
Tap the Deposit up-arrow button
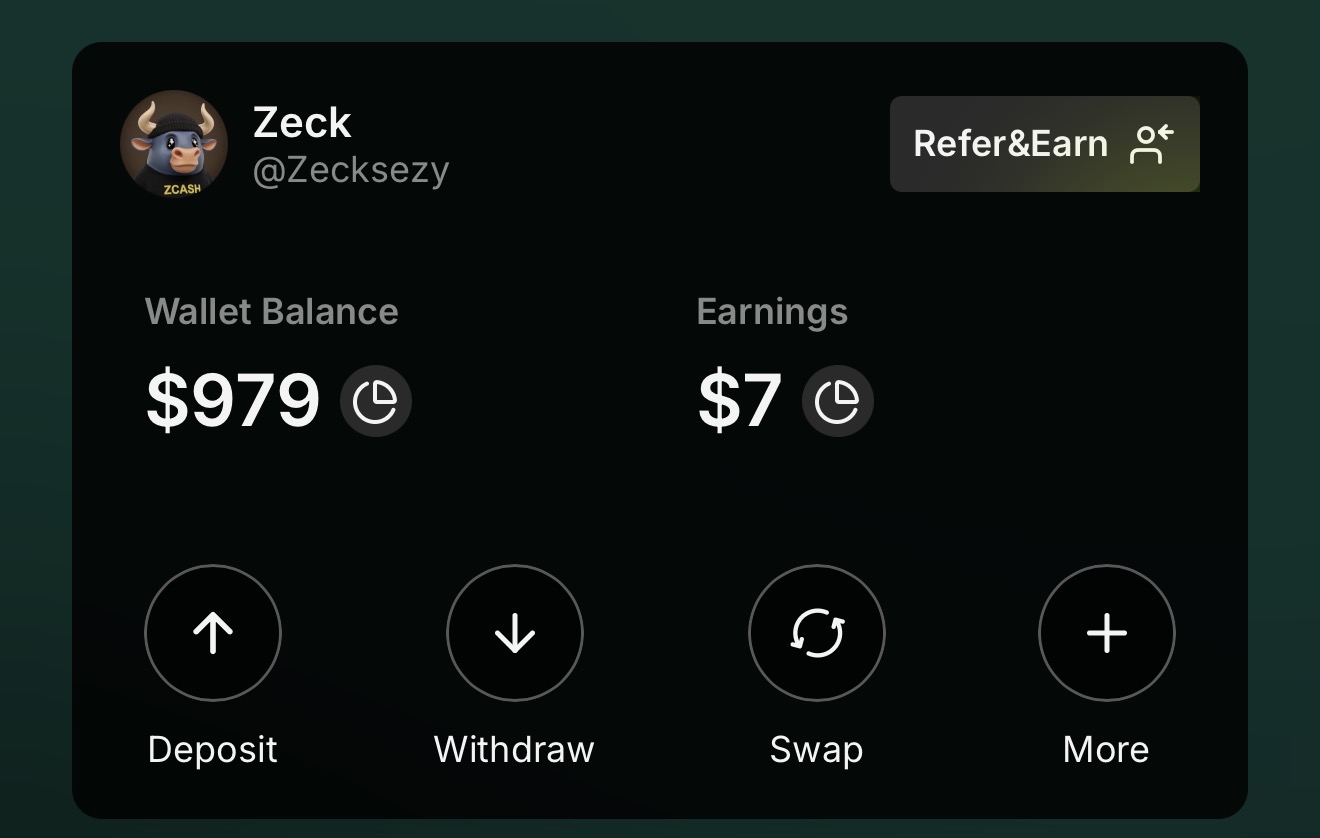213,633
